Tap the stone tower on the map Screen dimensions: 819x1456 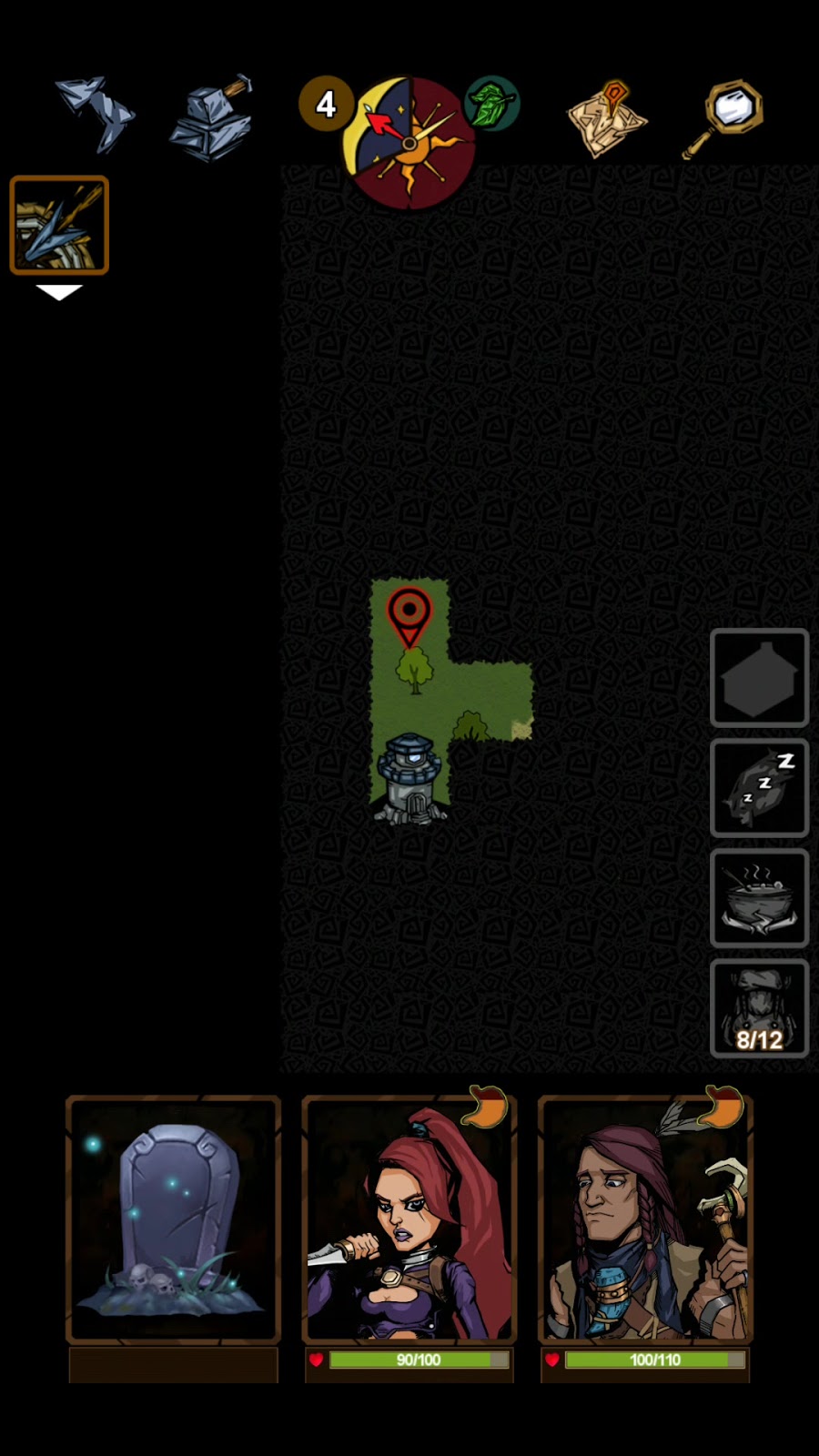click(x=410, y=778)
